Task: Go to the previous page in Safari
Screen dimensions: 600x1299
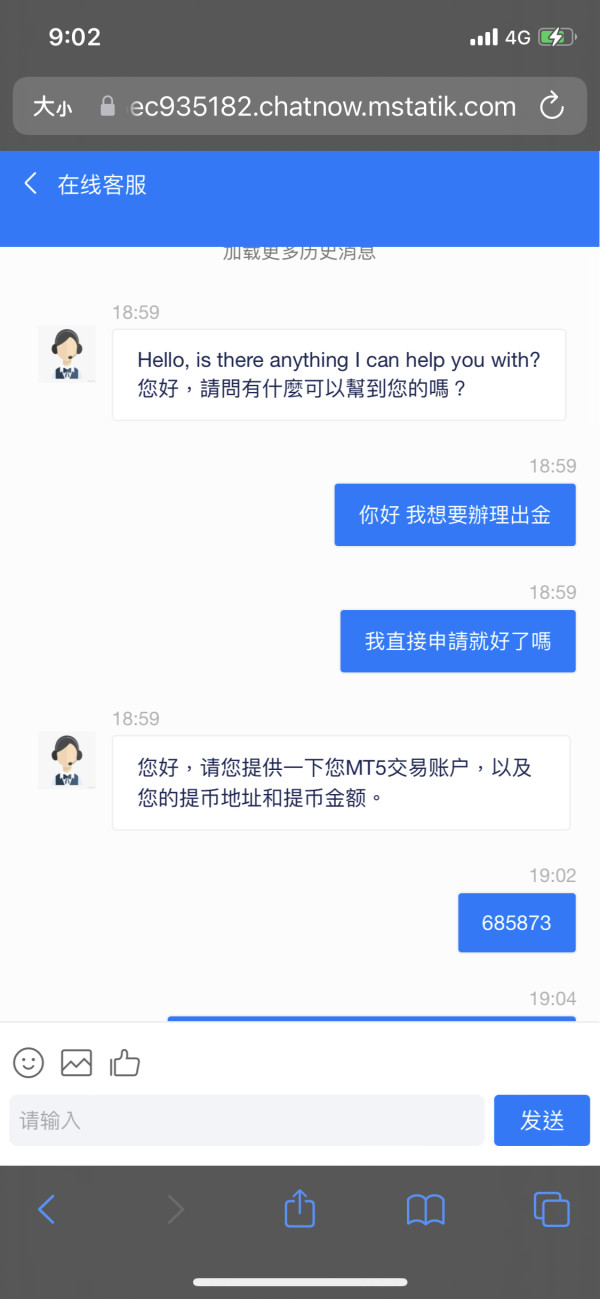Action: 46,1209
